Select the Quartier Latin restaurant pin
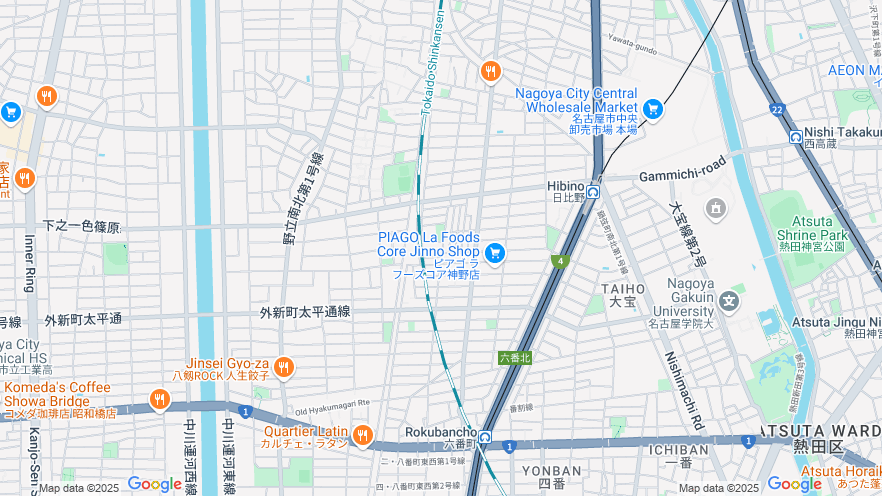The height and width of the screenshot is (496, 882). [362, 435]
